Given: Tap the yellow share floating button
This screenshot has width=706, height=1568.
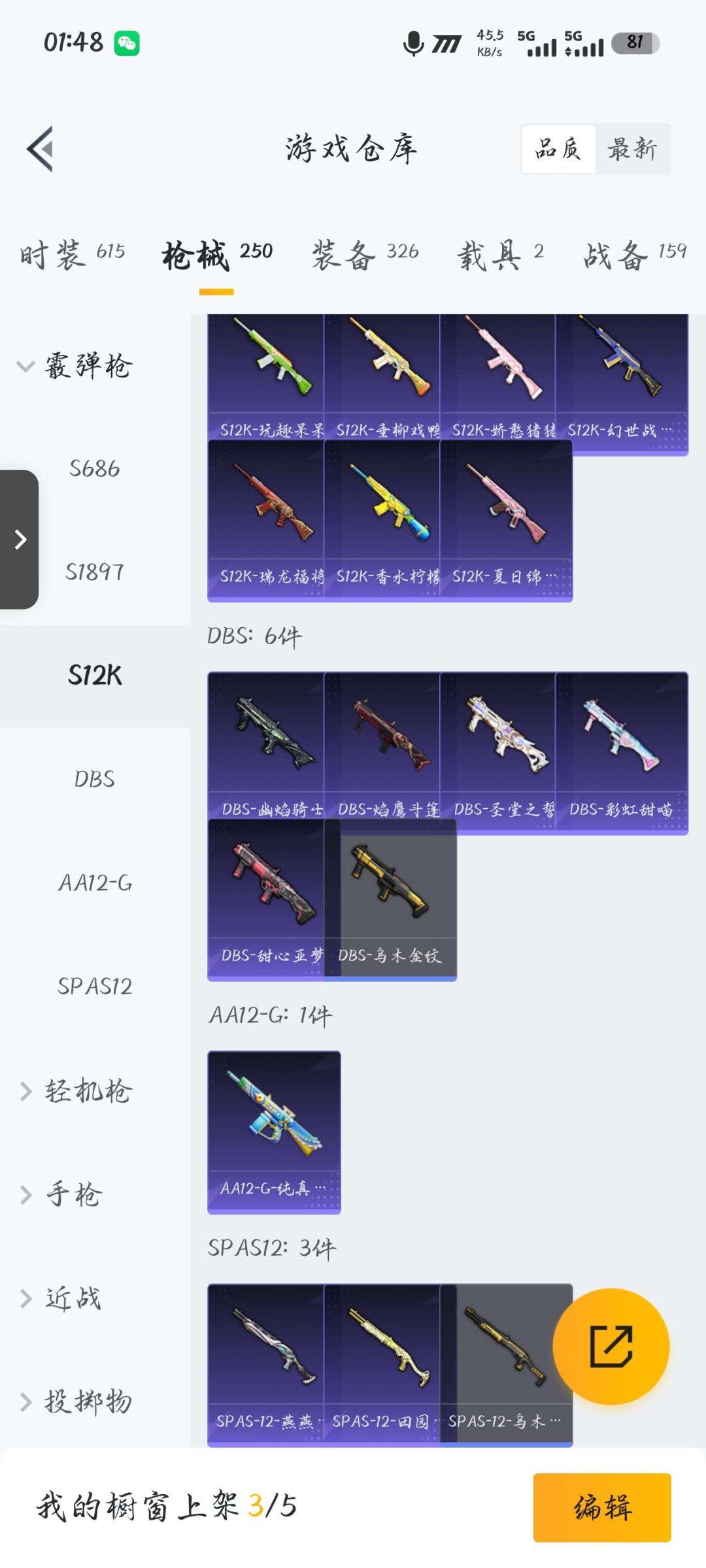Looking at the screenshot, I should pyautogui.click(x=611, y=1346).
